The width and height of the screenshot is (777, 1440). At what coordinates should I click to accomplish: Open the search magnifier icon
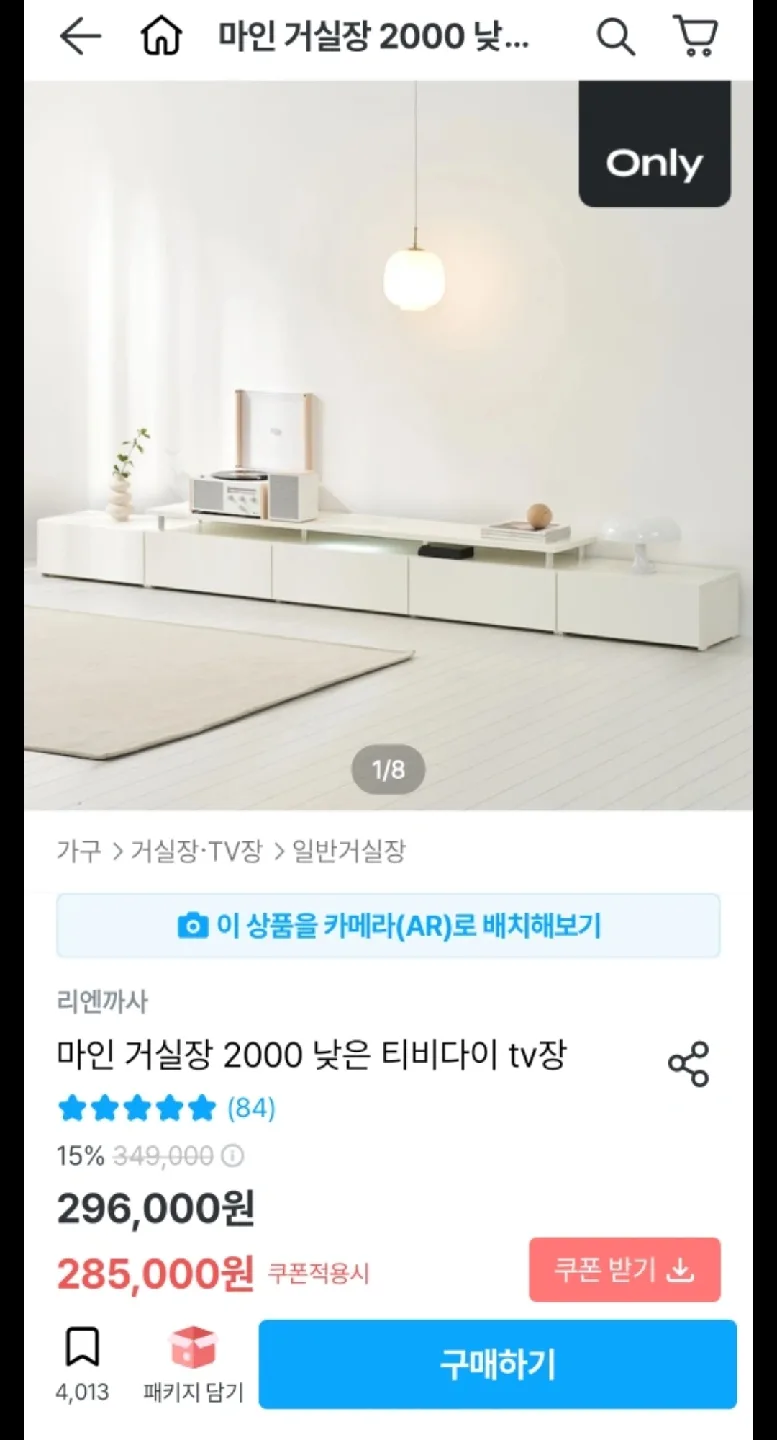(x=615, y=37)
